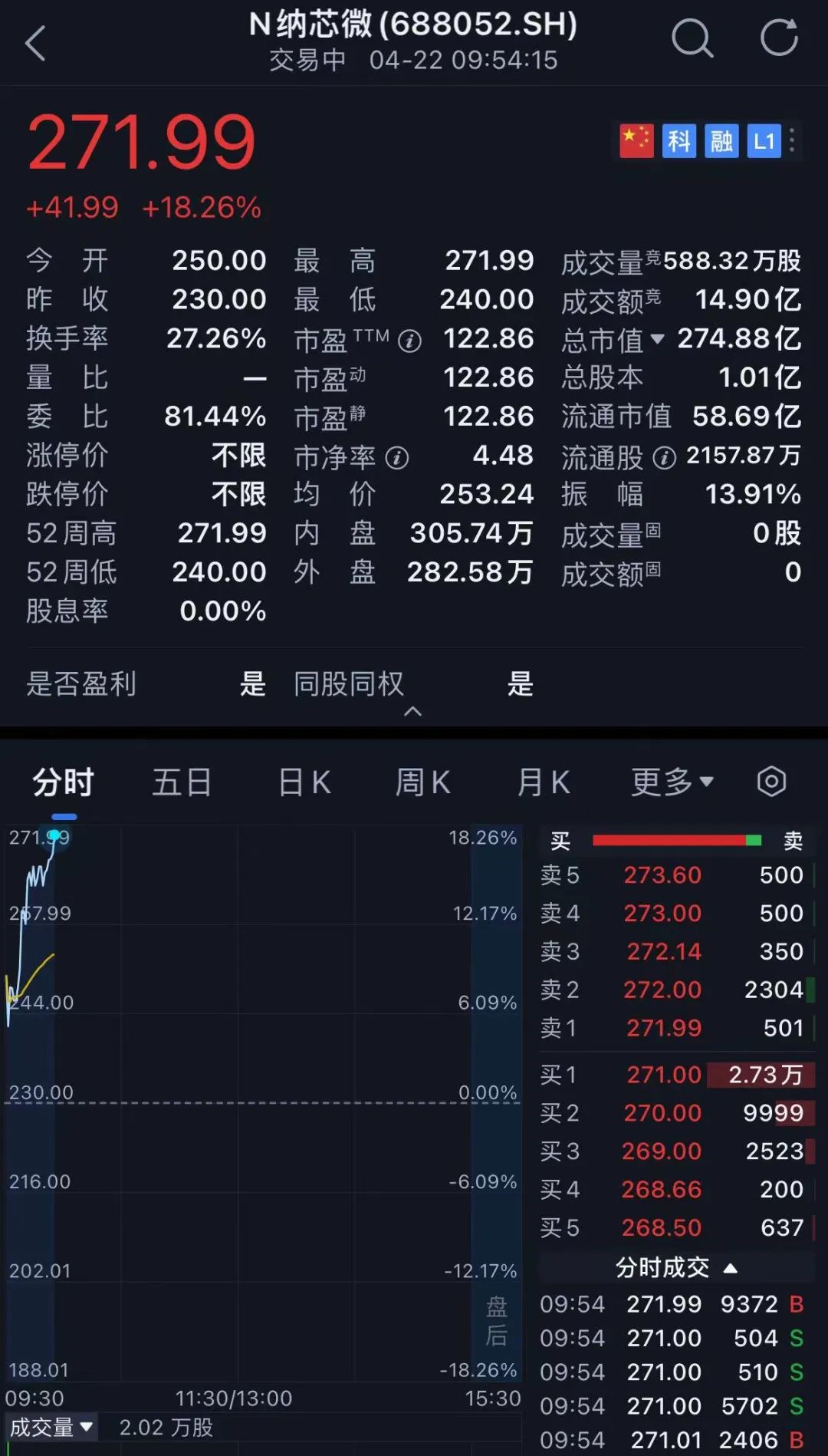Show info for 流通股

pyautogui.click(x=664, y=458)
